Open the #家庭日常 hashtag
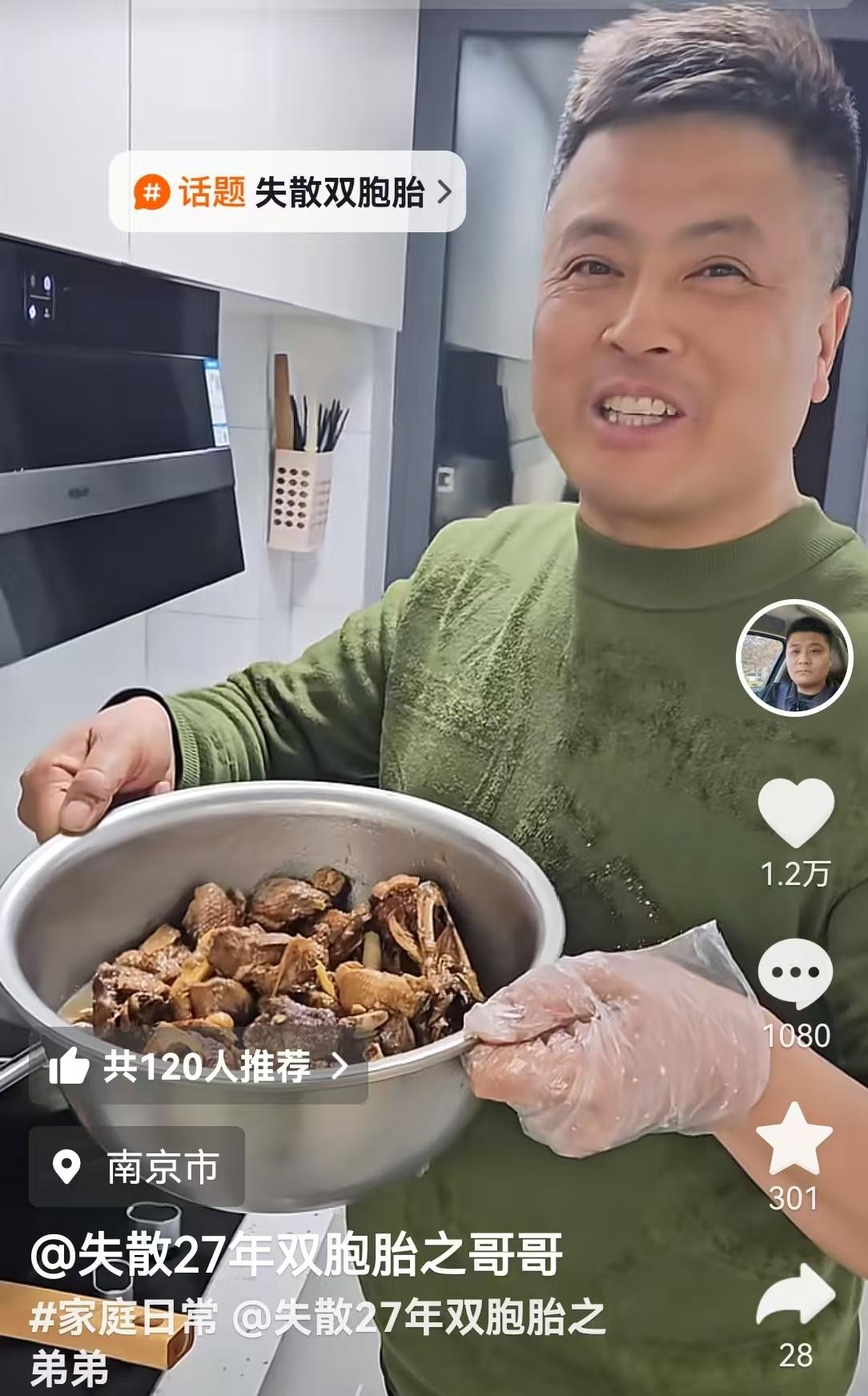 123,1318
